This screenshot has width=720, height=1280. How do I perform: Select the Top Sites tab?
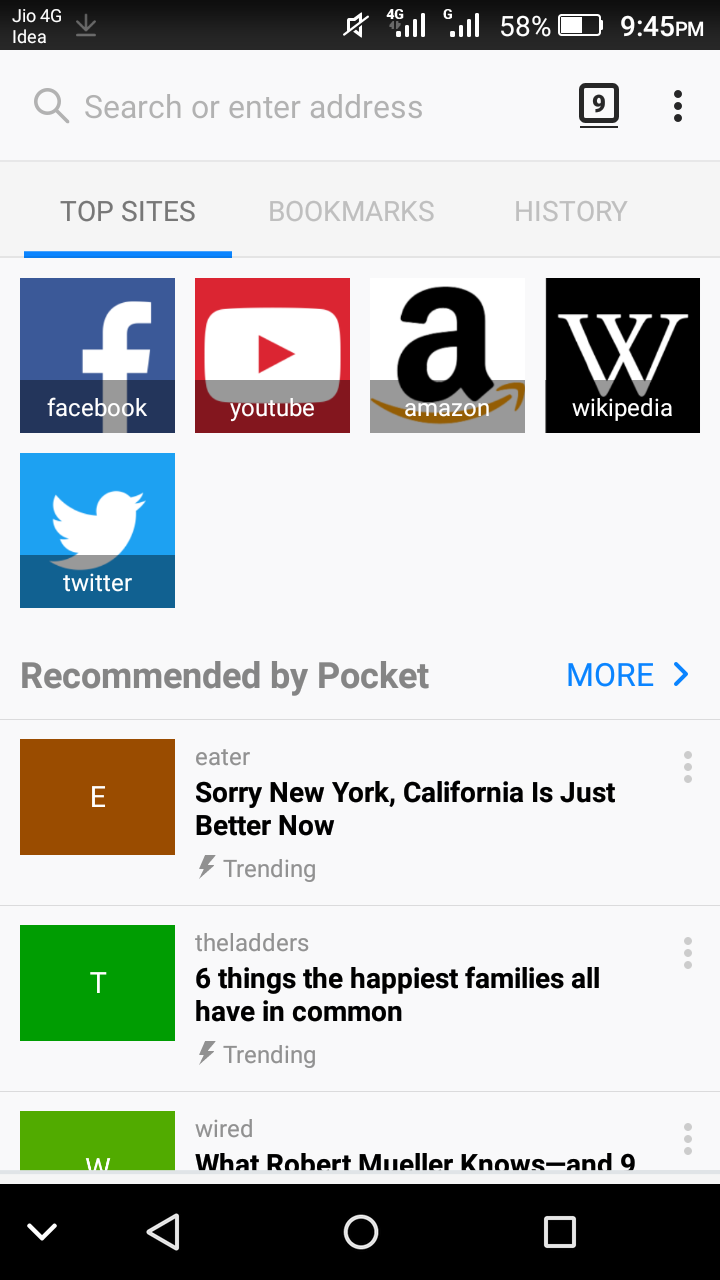tap(128, 212)
